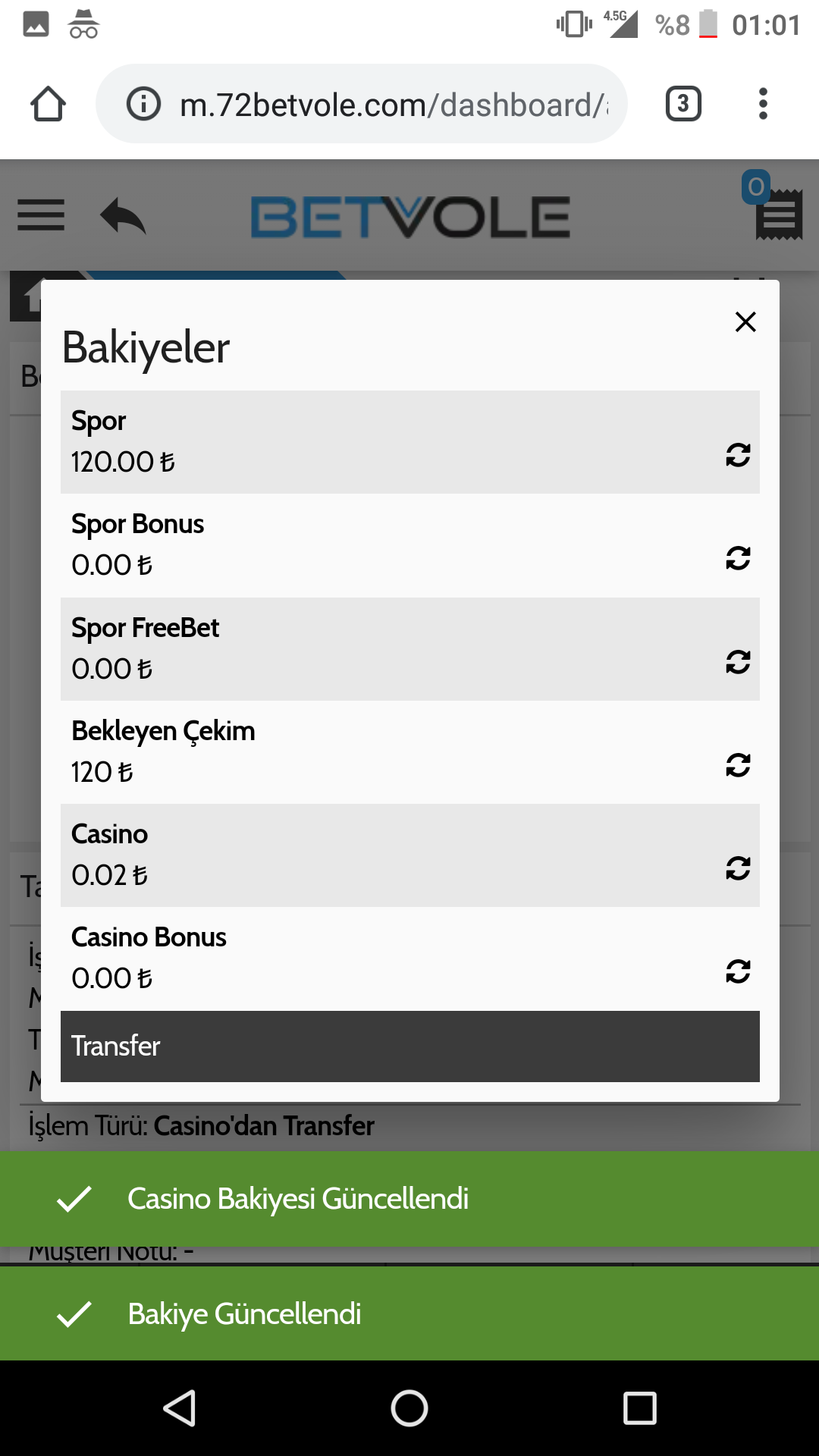819x1456 pixels.
Task: Tap the system back button
Action: [180, 1408]
